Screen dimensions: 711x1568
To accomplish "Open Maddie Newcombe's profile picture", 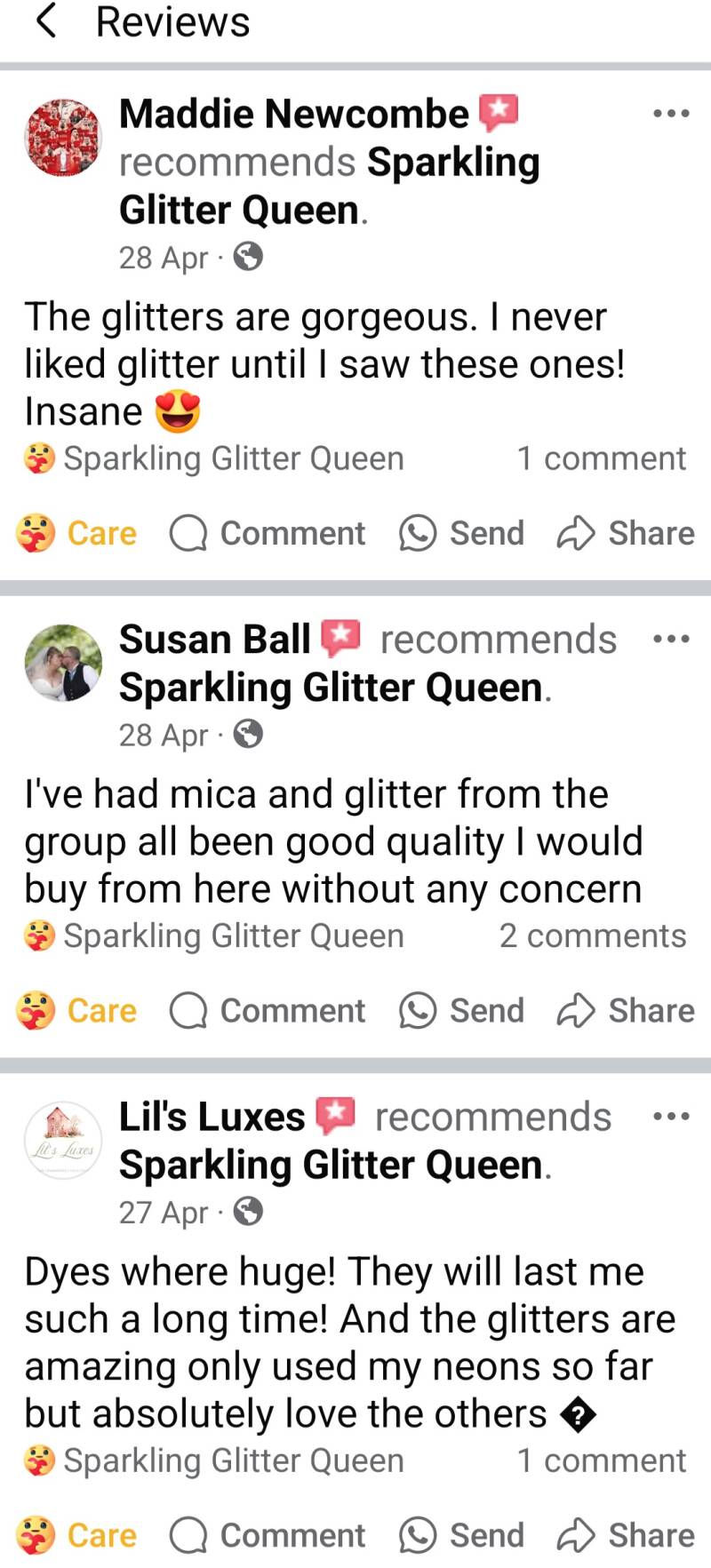I will click(x=63, y=138).
